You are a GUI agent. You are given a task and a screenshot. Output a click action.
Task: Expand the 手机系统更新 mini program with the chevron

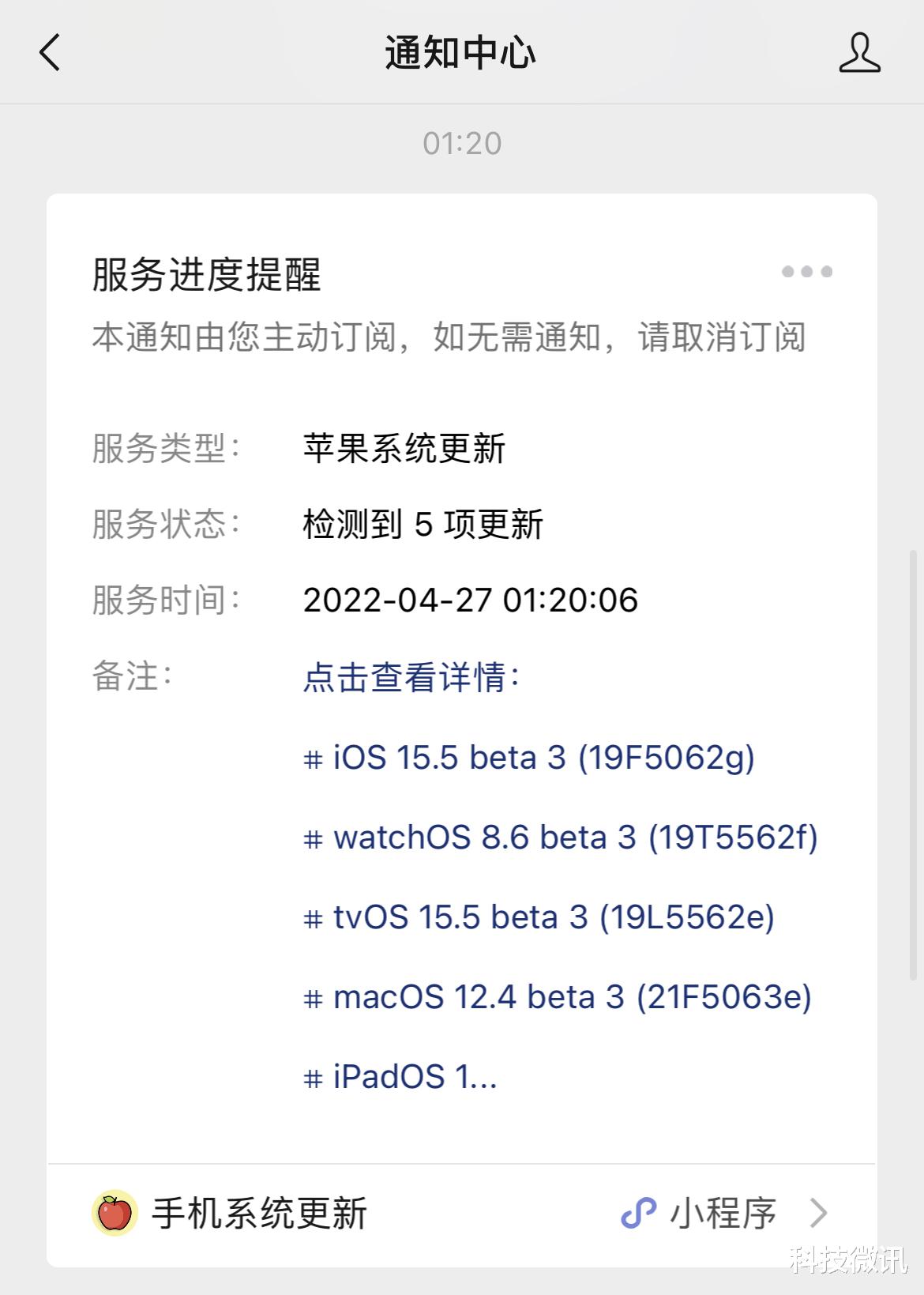(x=821, y=1211)
